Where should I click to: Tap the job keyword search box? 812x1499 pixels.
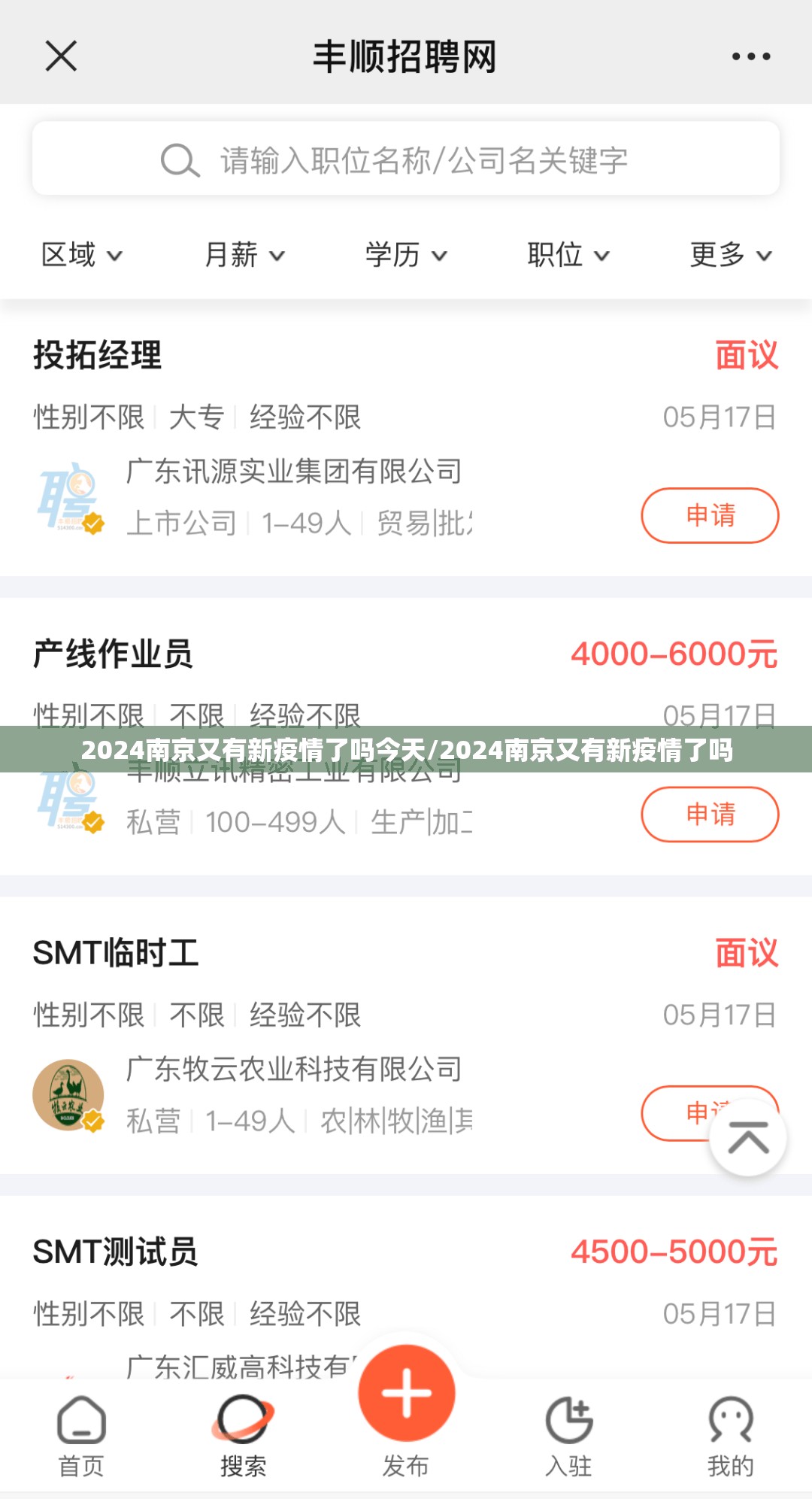(x=406, y=159)
